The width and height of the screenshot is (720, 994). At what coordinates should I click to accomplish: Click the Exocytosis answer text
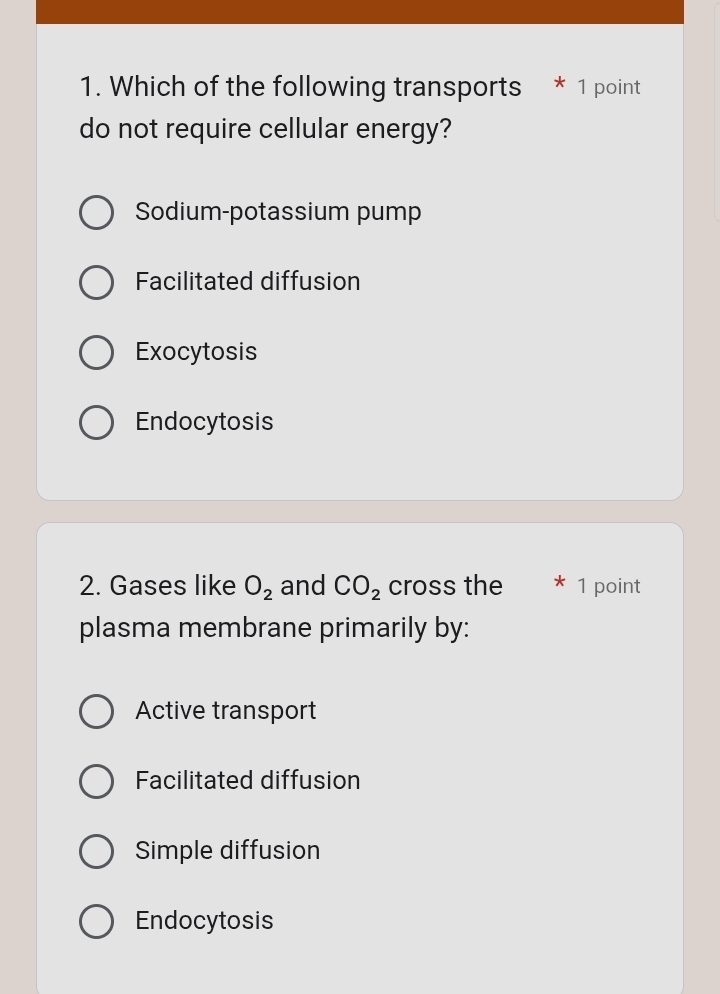click(196, 351)
